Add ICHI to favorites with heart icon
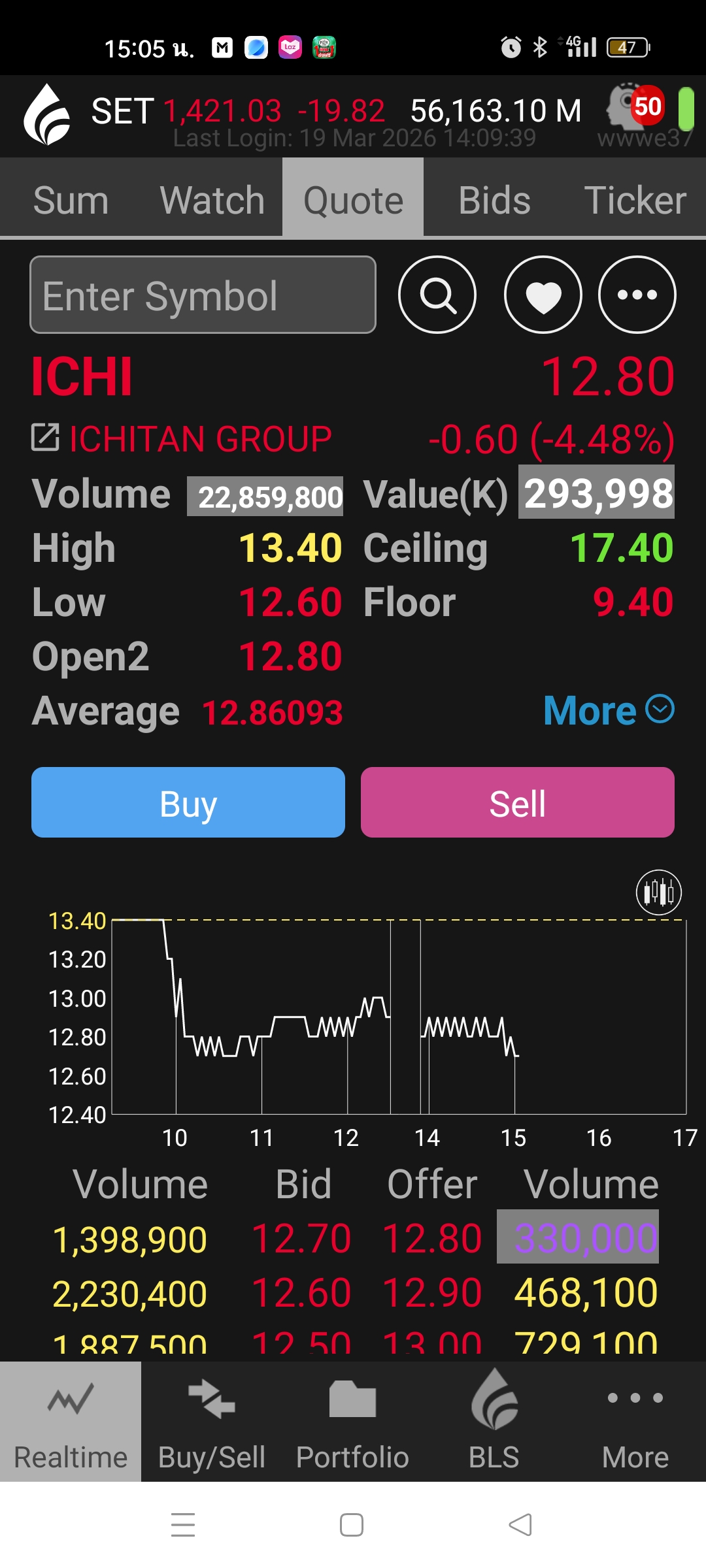Screen dimensions: 706x1568 tap(543, 295)
